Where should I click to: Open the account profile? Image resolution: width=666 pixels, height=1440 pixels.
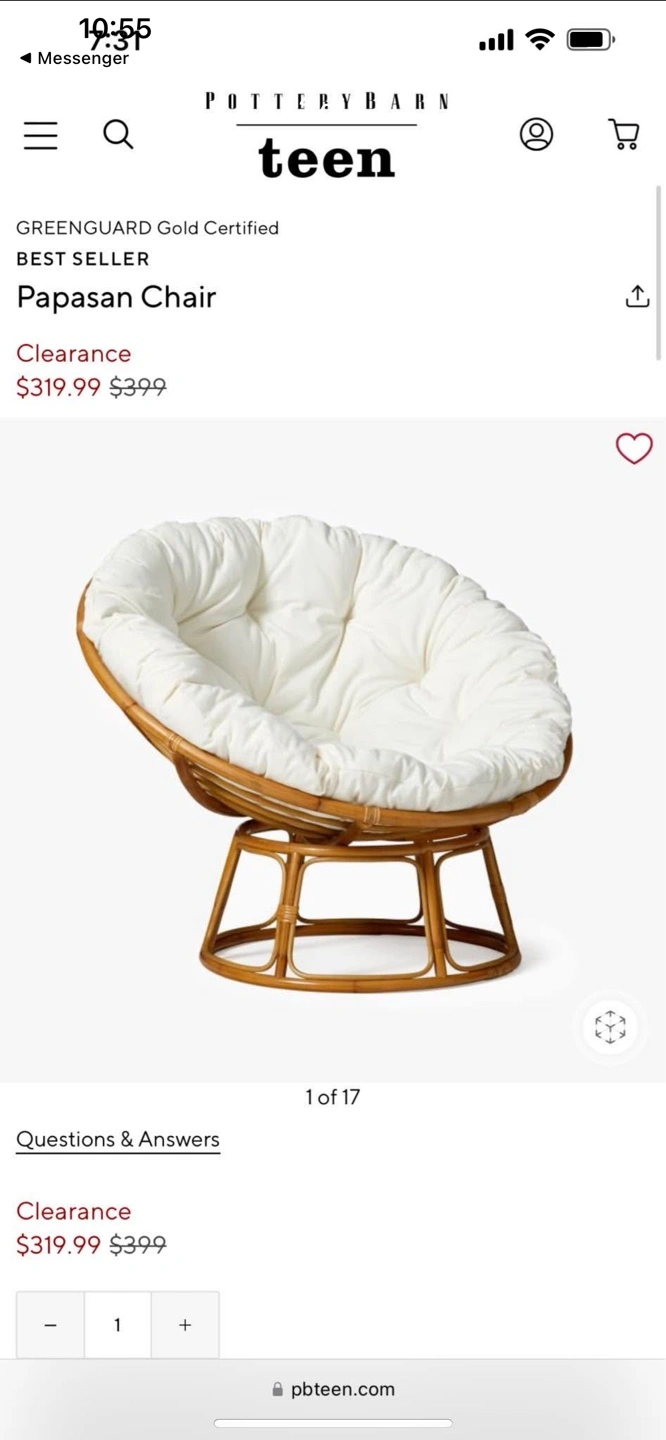(536, 134)
